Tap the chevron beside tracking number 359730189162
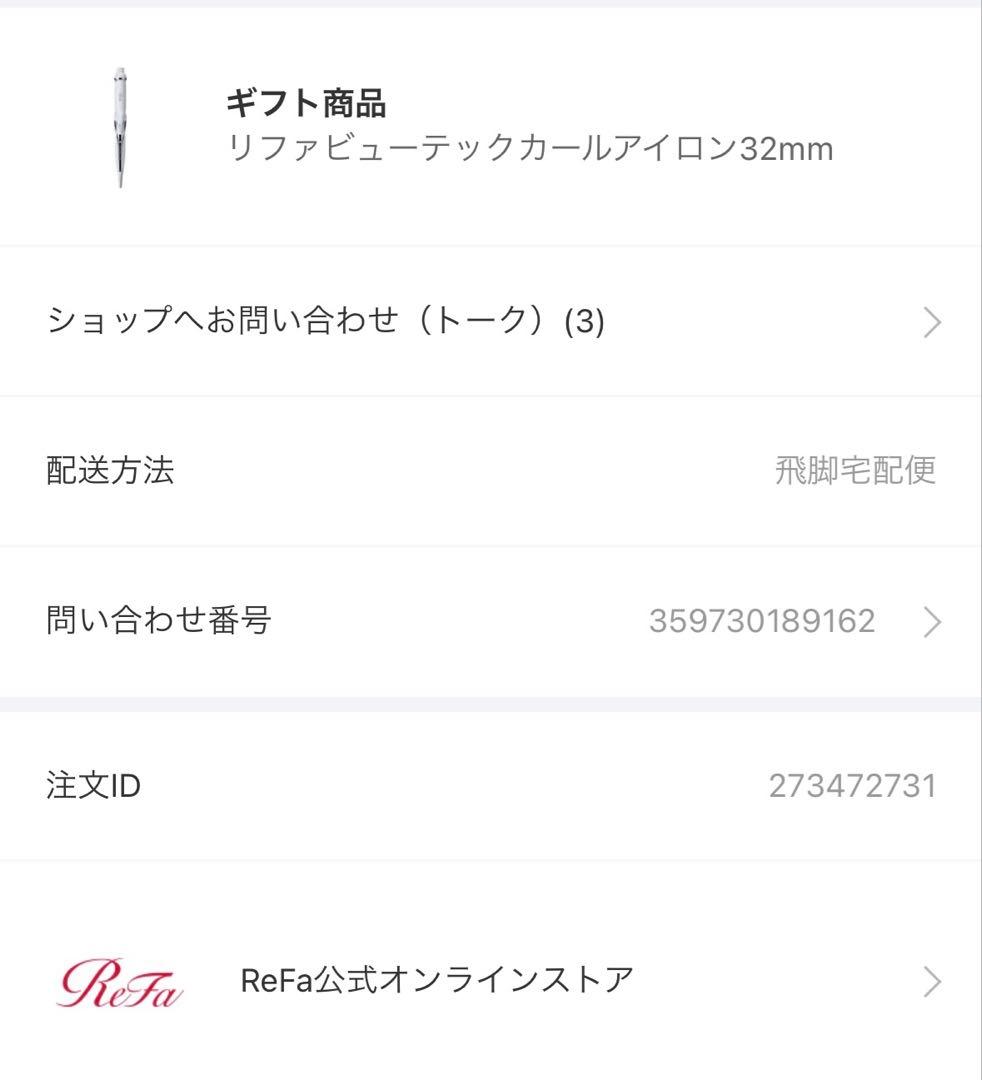Screen dimensions: 982x1080 coord(934,620)
